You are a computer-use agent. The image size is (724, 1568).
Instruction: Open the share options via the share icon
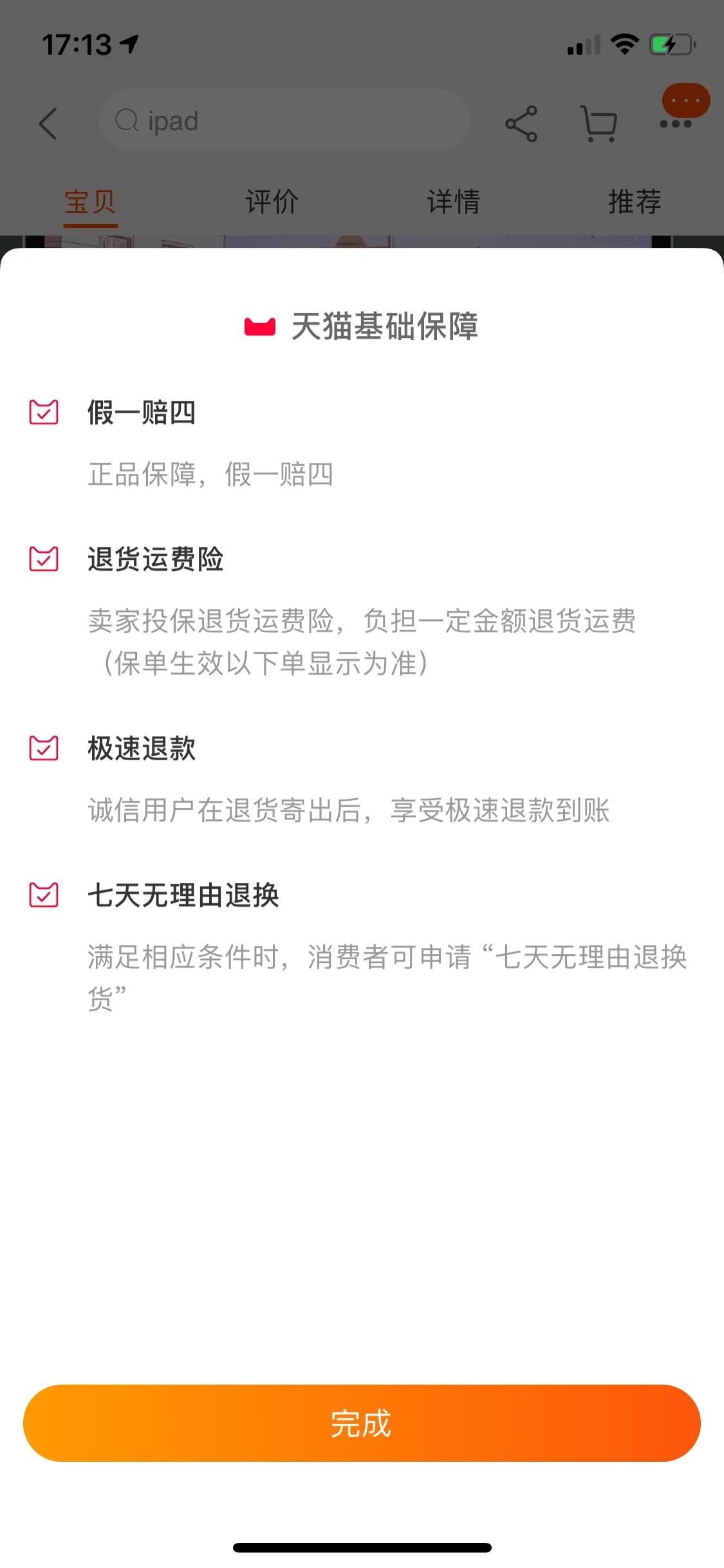click(523, 123)
